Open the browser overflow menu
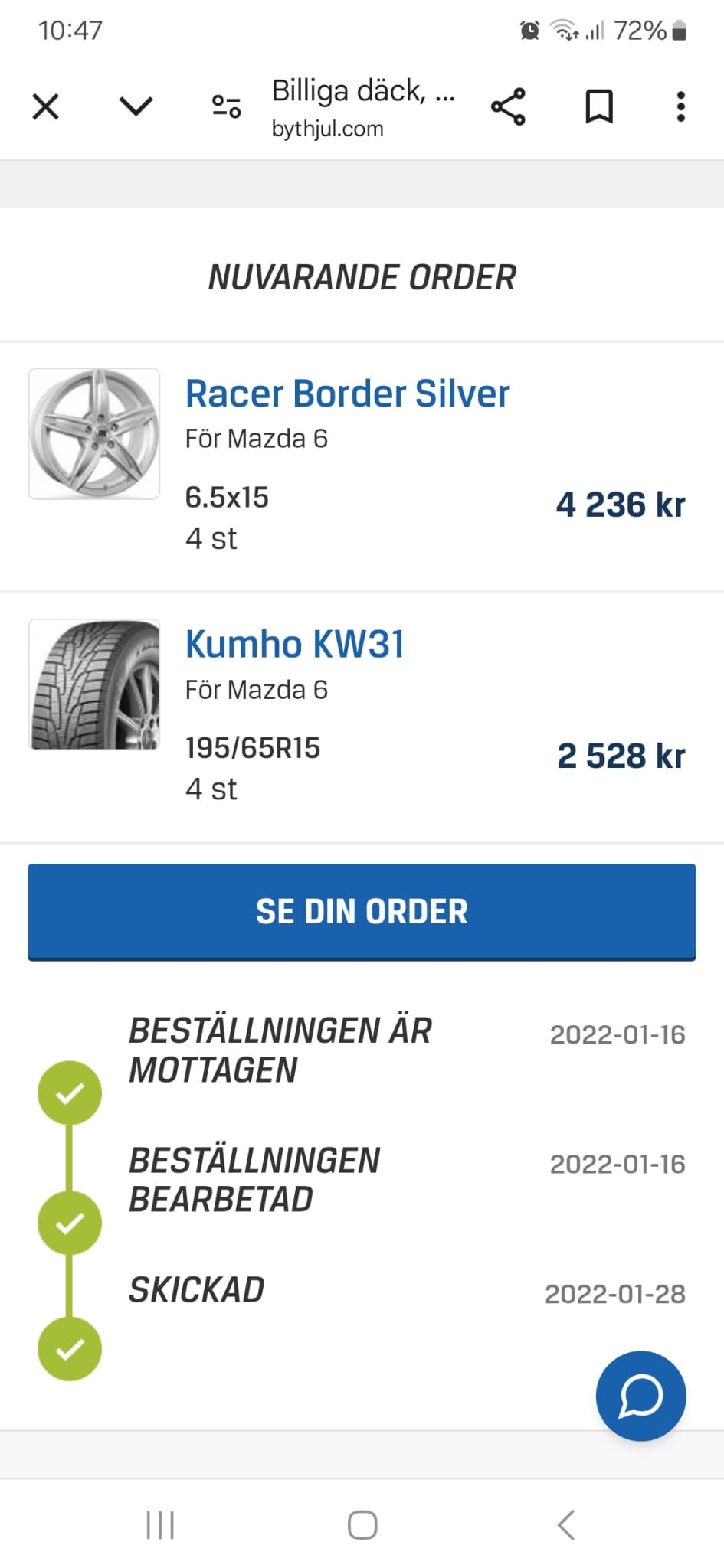 (680, 106)
